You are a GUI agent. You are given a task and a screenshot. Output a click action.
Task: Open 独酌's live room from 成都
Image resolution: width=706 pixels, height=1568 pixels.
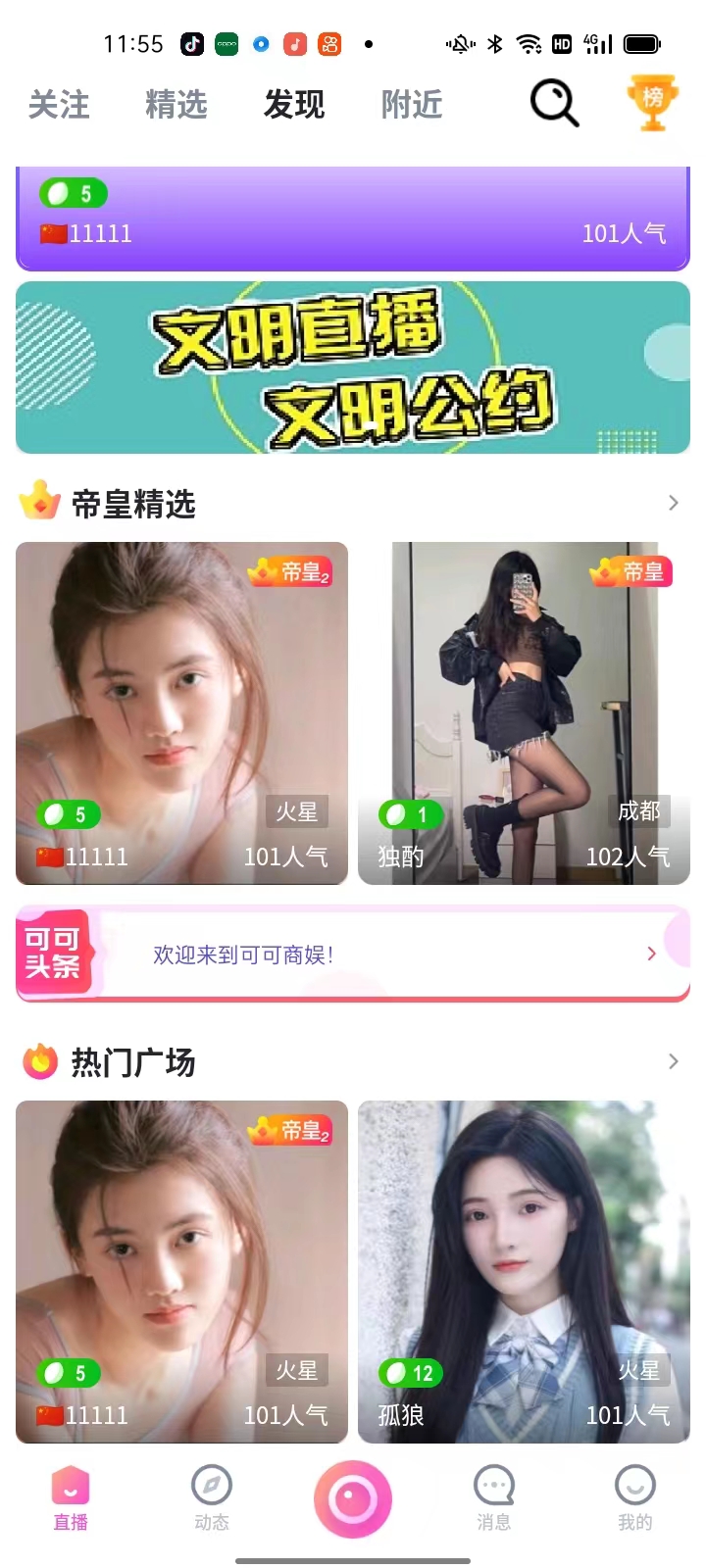(x=524, y=713)
